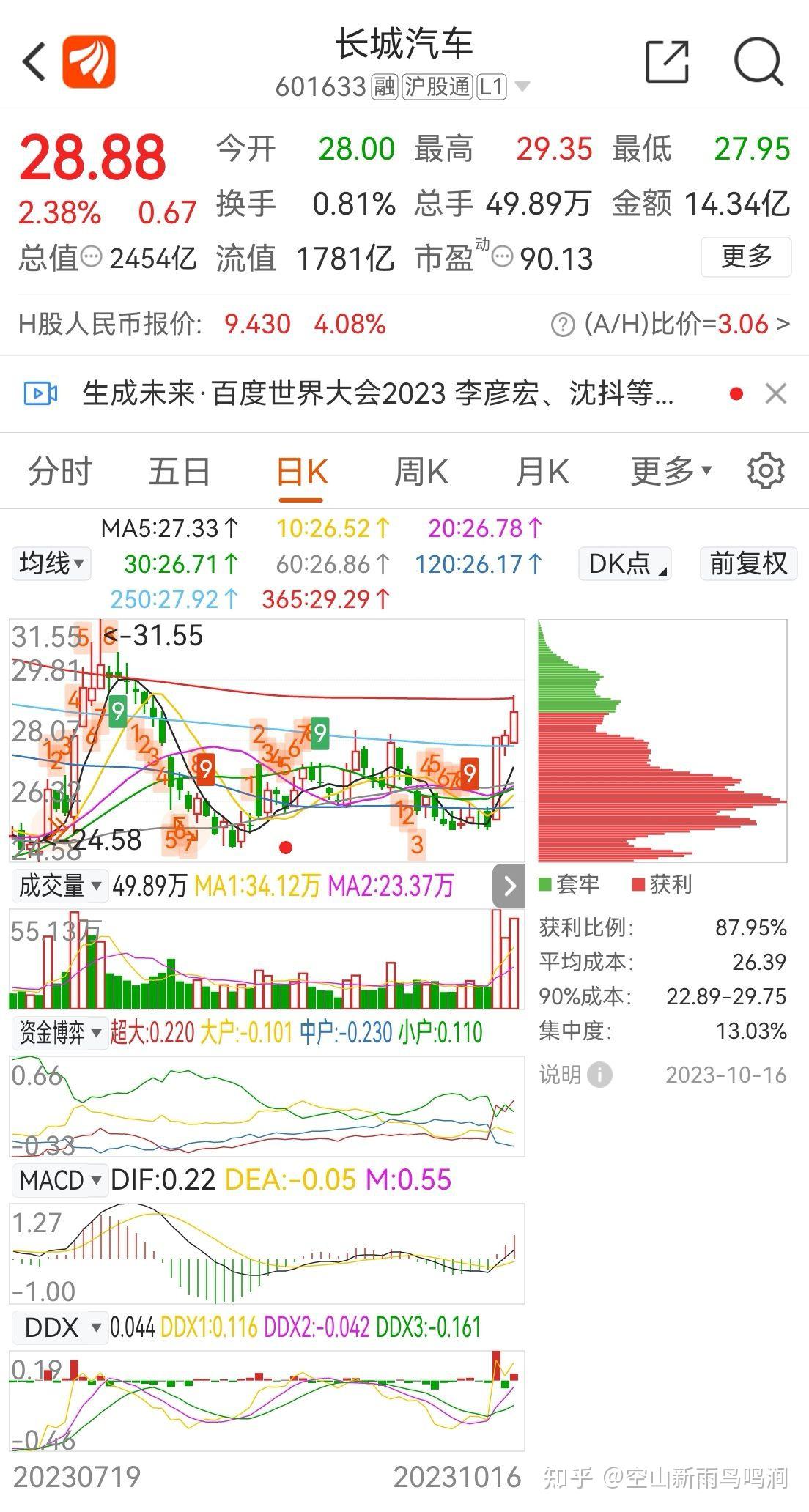Viewport: 809px width, 1512px height.
Task: Open the MACD indicator dropdown
Action: coord(60,1180)
